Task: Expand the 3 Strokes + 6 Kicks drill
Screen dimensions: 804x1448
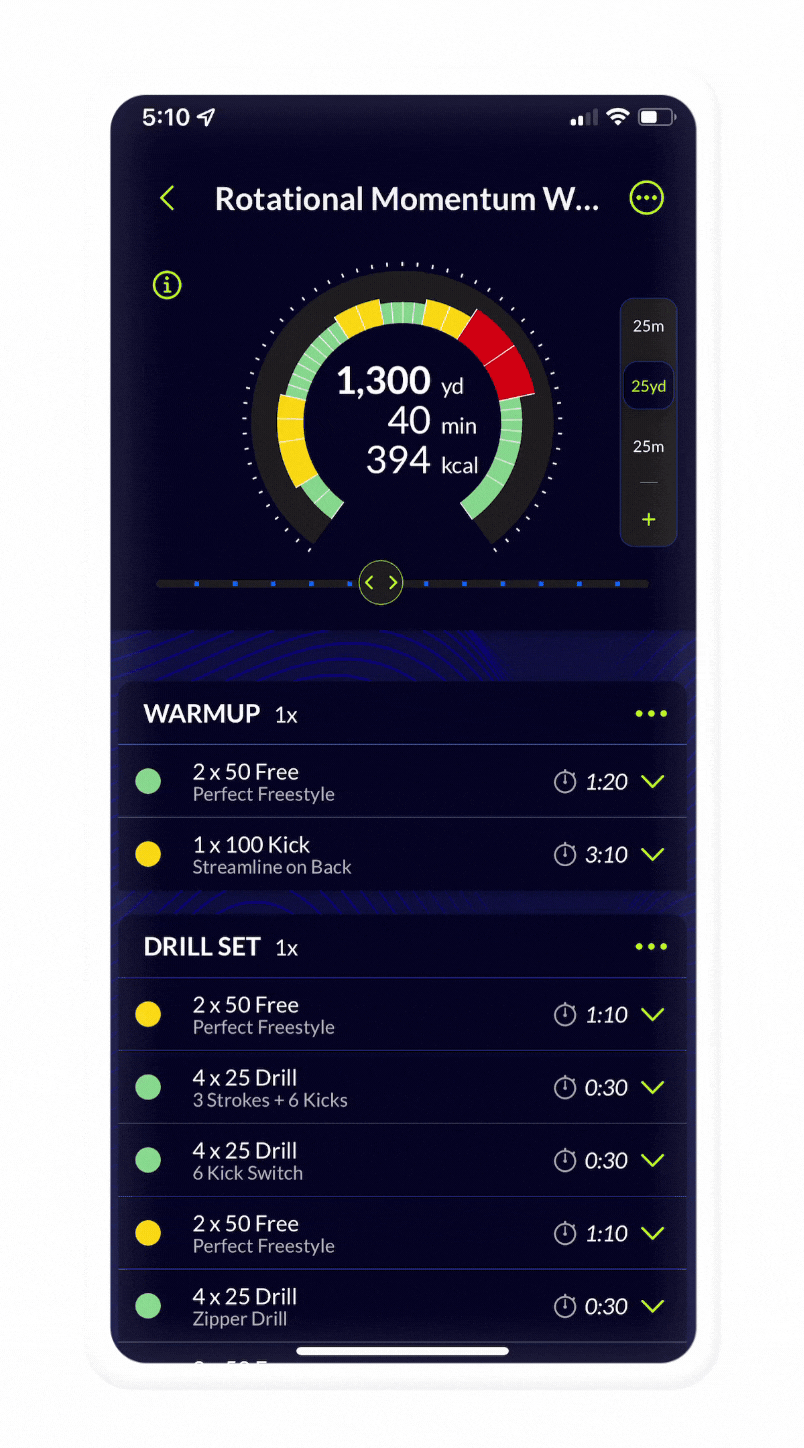Action: coord(653,1088)
